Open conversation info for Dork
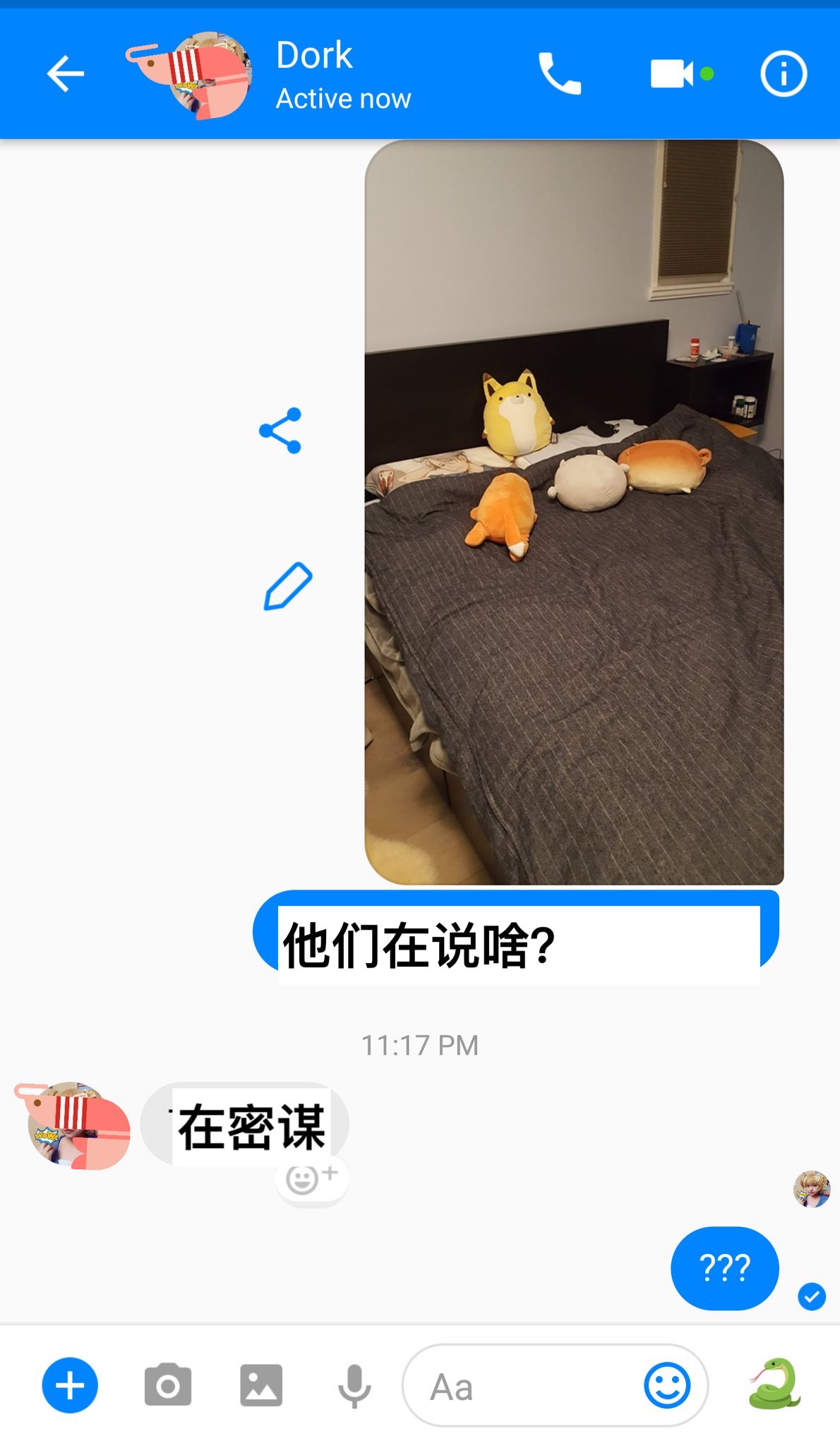This screenshot has height=1446, width=840. [x=783, y=73]
